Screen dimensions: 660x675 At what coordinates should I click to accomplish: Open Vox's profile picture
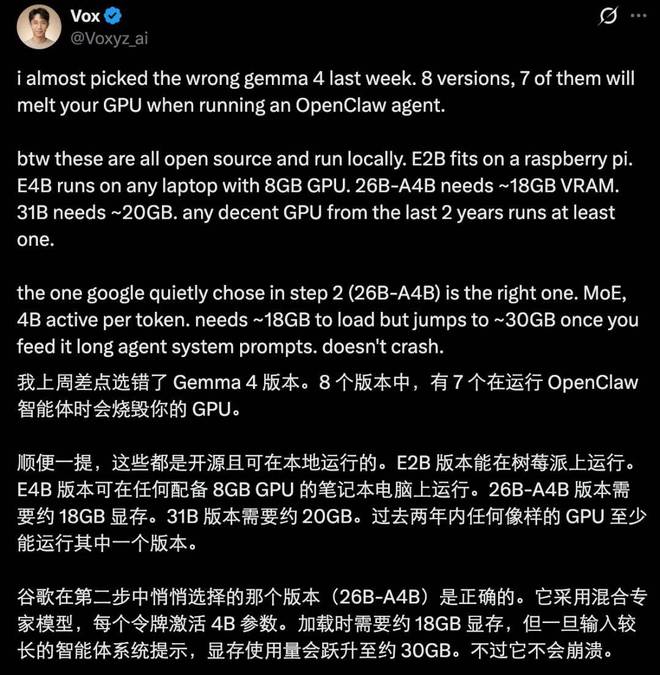[38, 26]
